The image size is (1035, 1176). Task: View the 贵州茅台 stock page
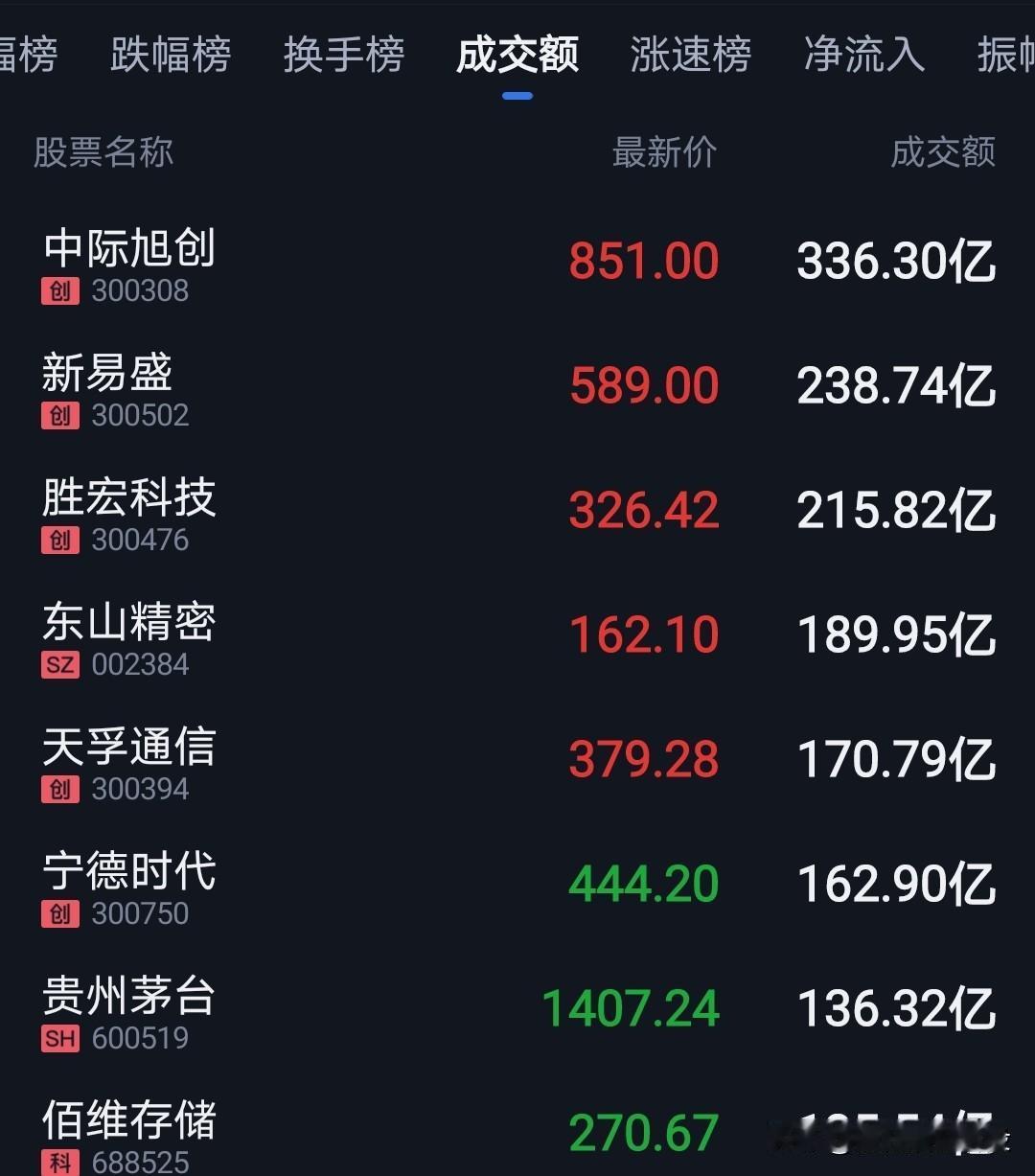click(x=126, y=997)
